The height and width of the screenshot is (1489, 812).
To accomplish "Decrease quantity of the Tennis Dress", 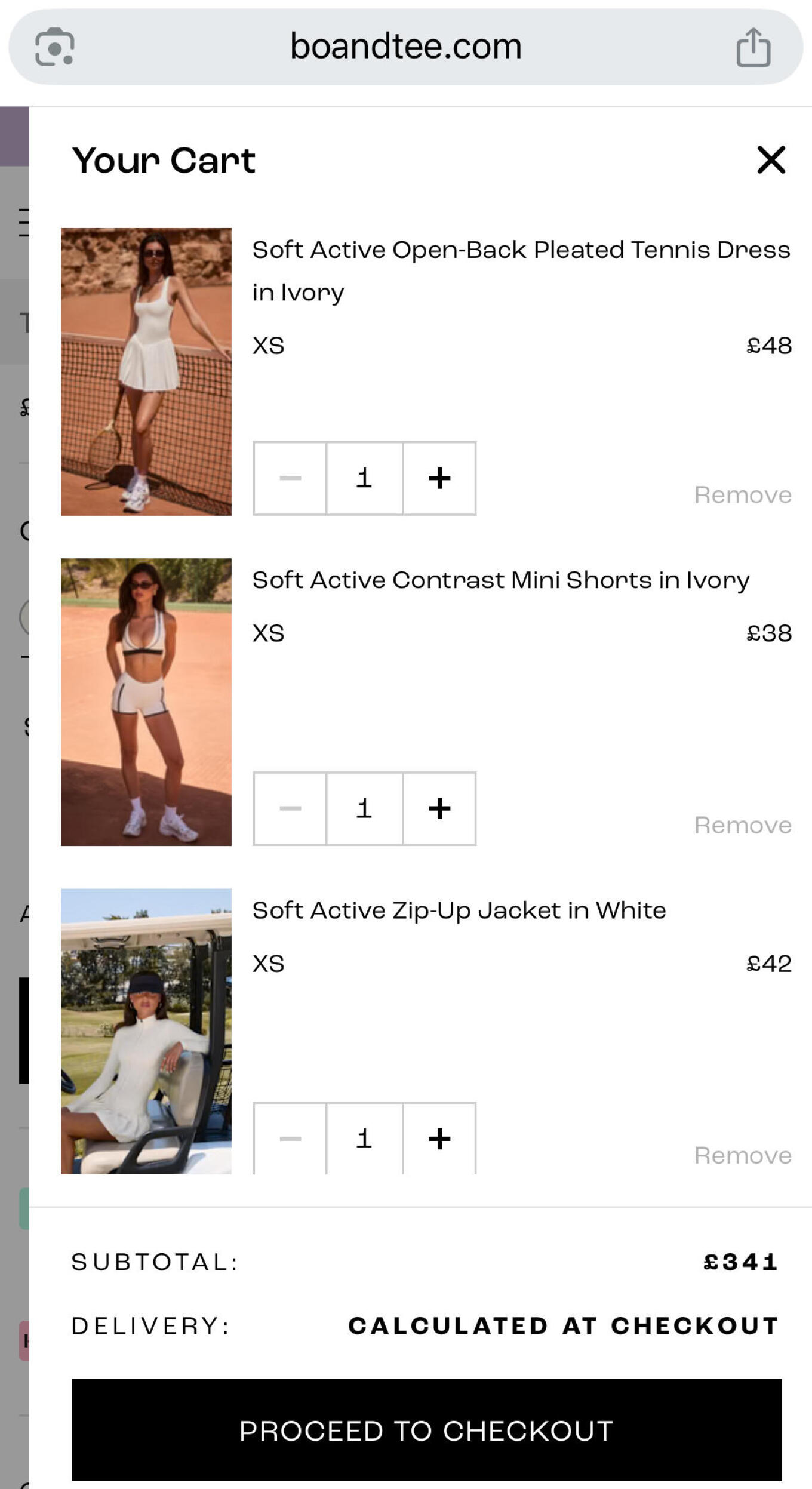I will pyautogui.click(x=290, y=478).
